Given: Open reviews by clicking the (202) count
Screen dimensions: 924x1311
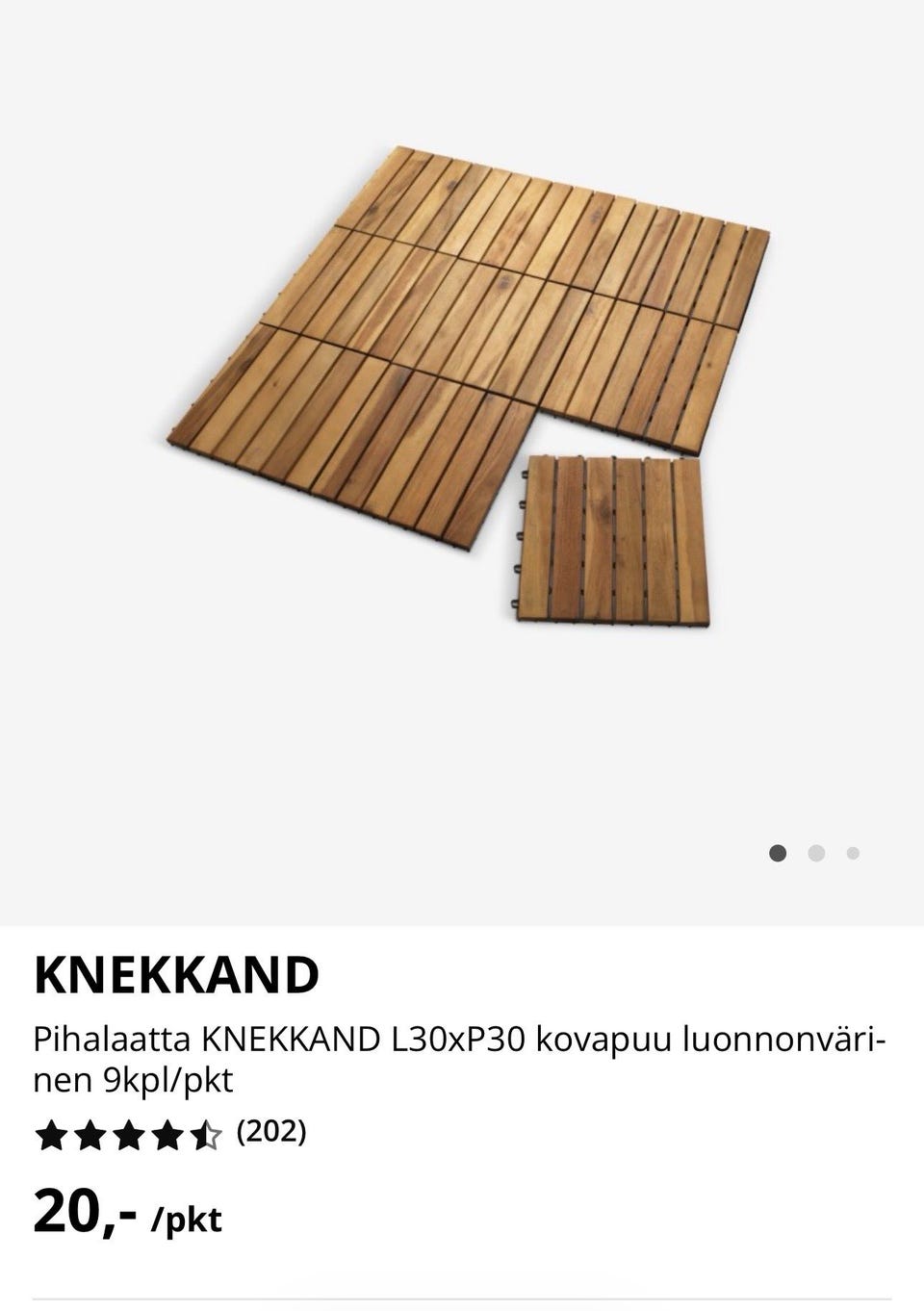Looking at the screenshot, I should [x=272, y=1134].
